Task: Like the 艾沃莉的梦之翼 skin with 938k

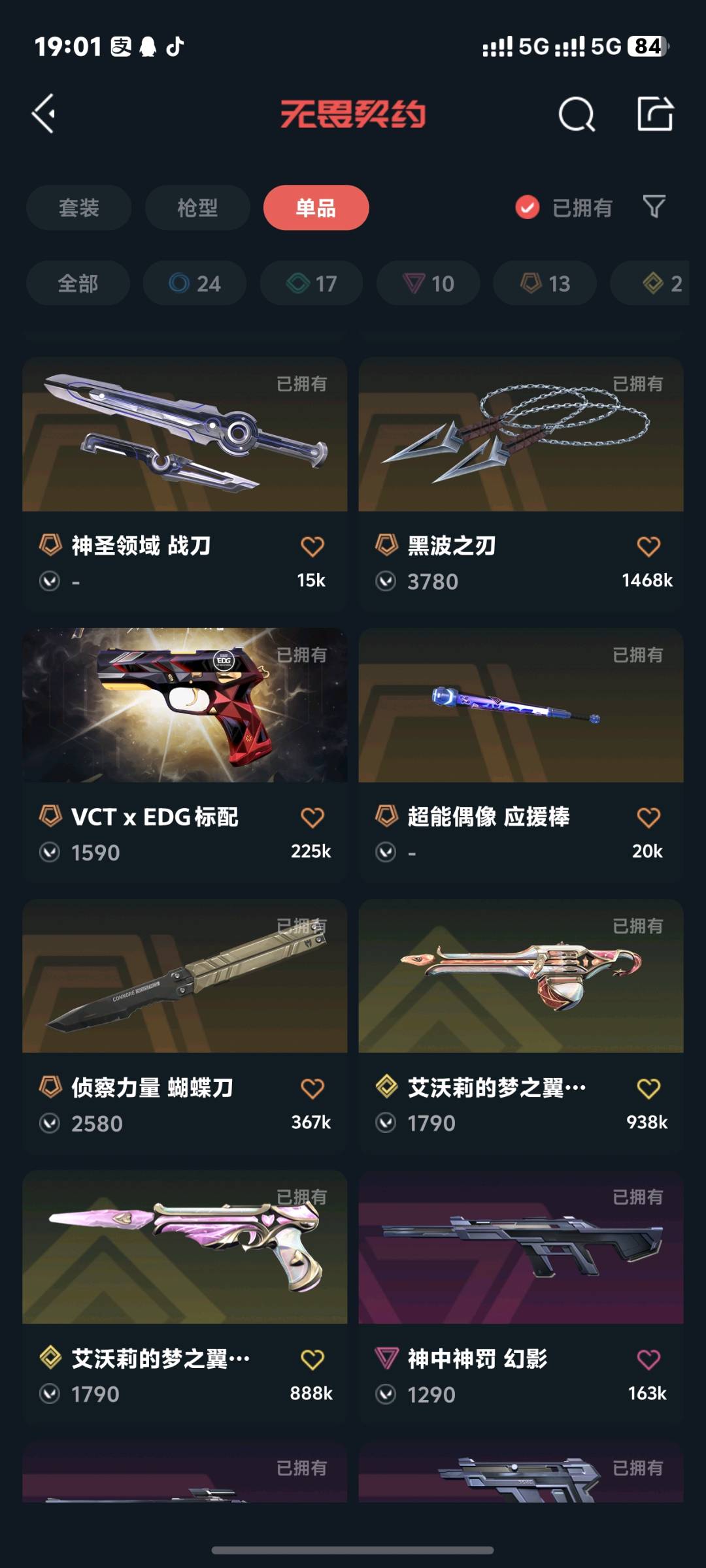Action: point(648,1088)
